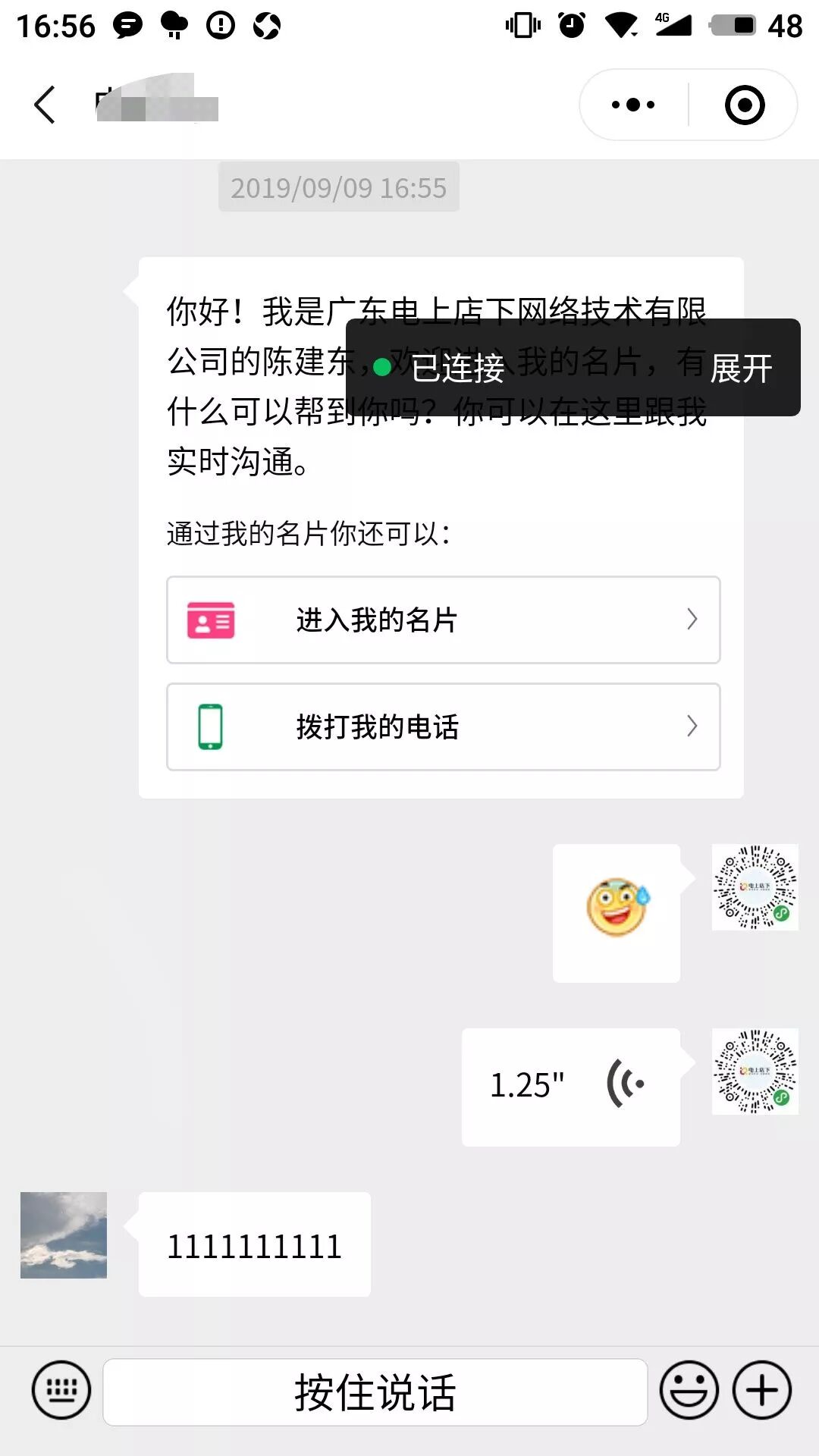Screen dimensions: 819x1456
Task: Open the three-dot mini program menu
Action: click(x=633, y=105)
